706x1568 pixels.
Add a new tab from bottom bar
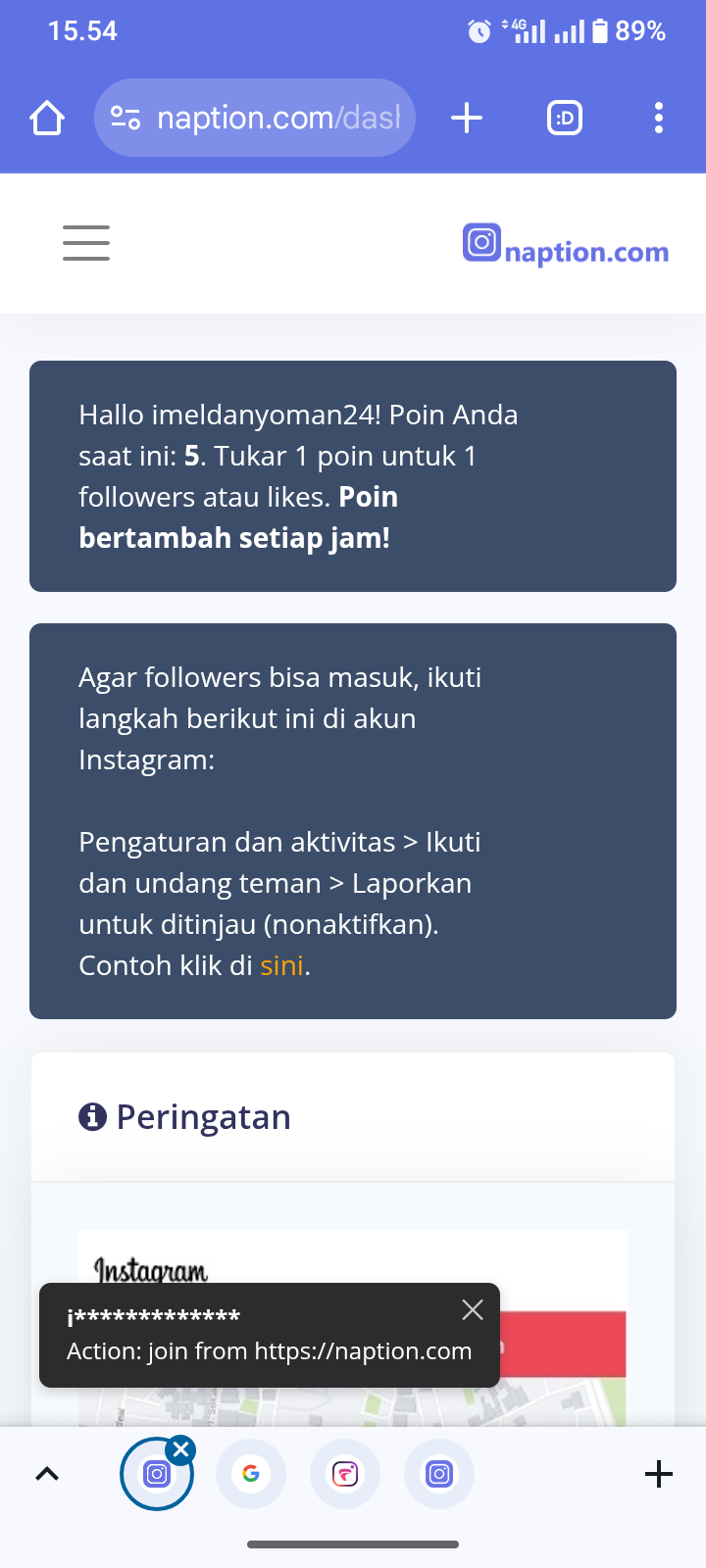[x=659, y=1474]
